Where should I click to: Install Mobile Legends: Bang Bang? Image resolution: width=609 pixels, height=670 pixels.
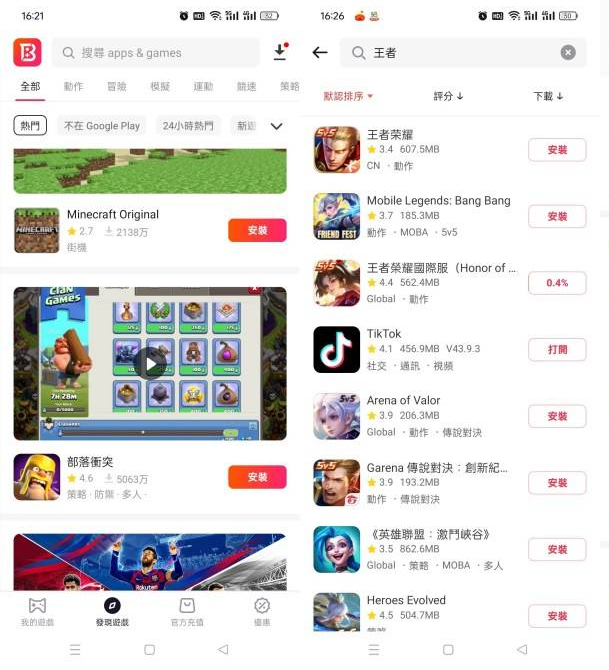tap(557, 216)
